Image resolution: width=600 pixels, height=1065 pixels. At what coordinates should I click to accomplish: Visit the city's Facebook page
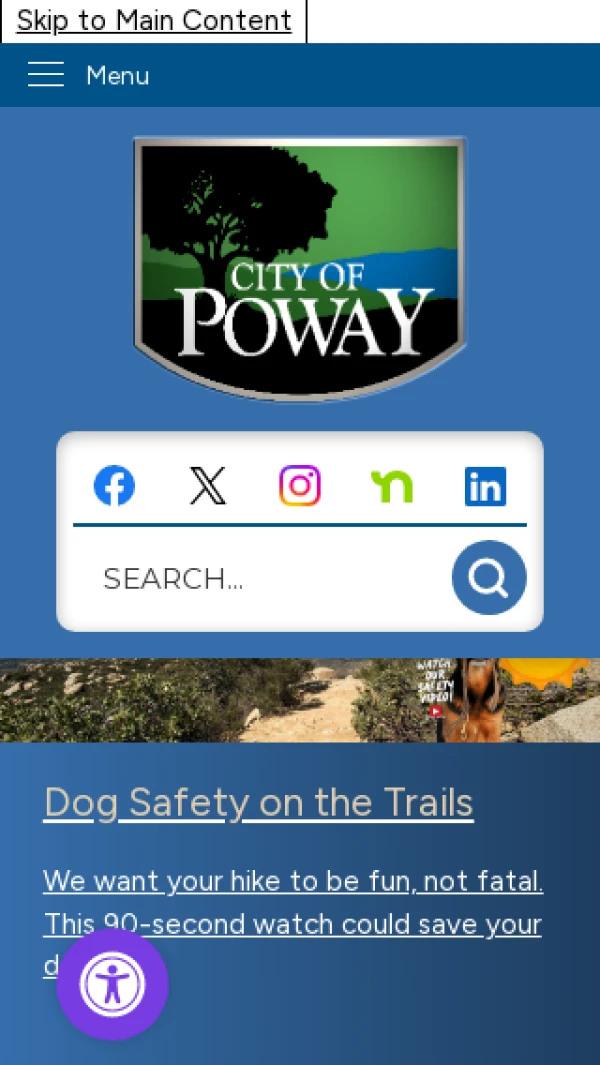pos(114,486)
